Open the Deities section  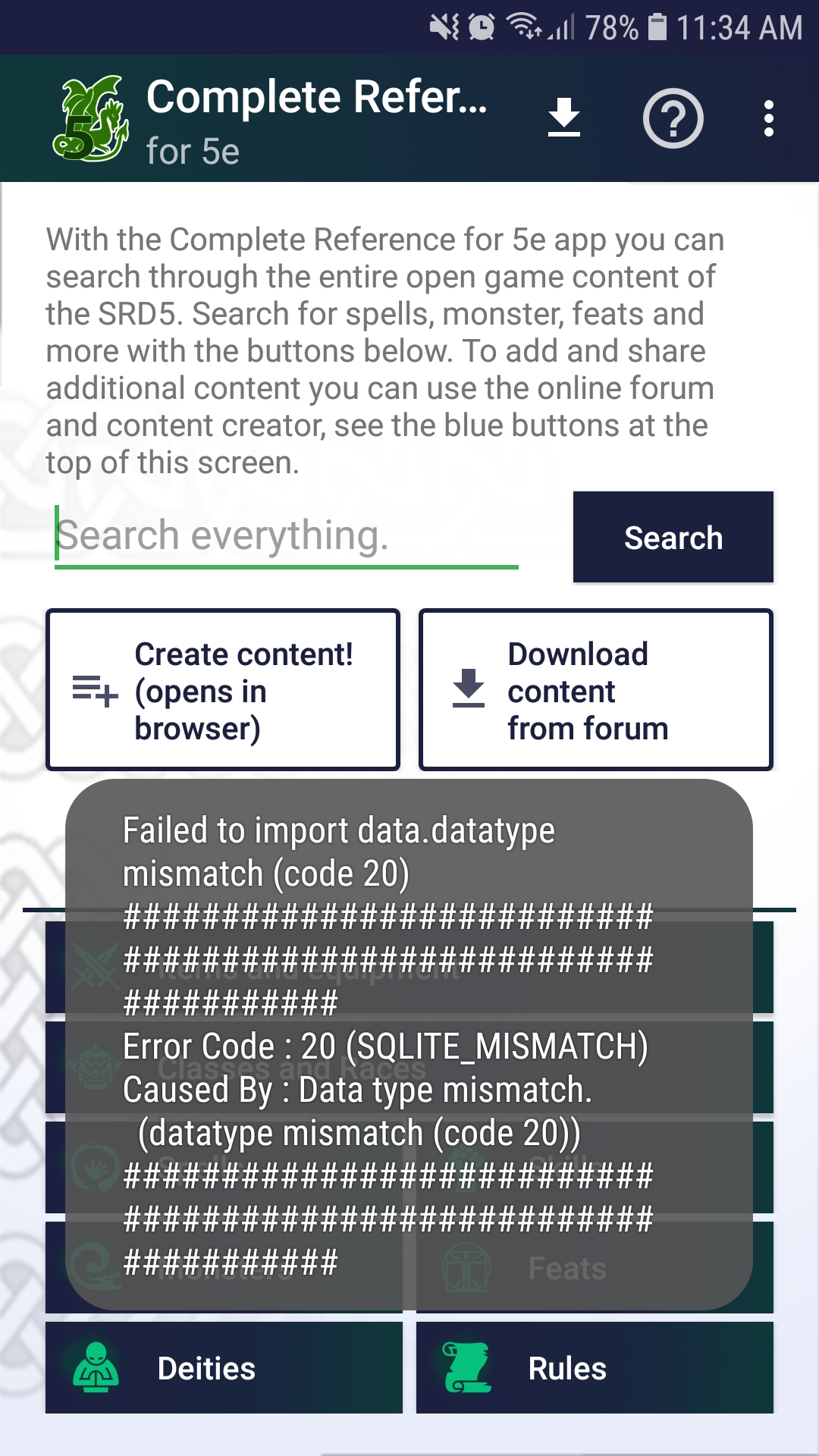coord(224,1368)
